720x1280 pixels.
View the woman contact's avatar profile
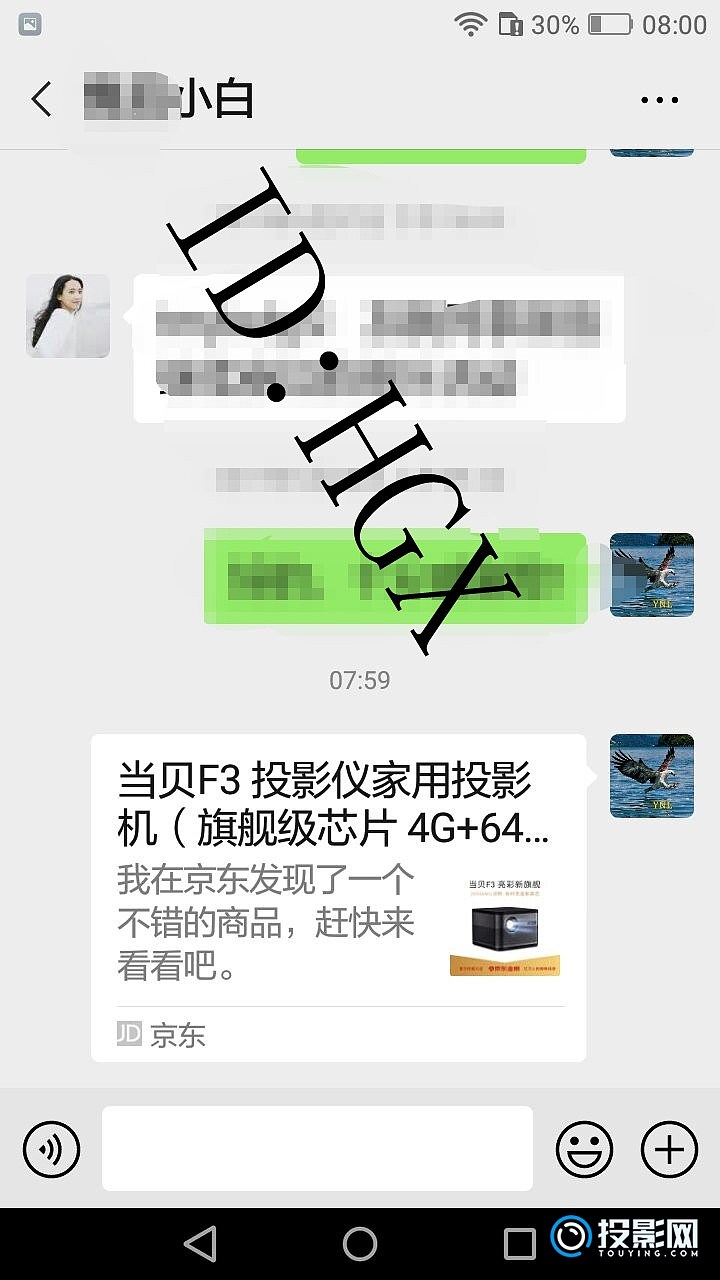tap(68, 316)
